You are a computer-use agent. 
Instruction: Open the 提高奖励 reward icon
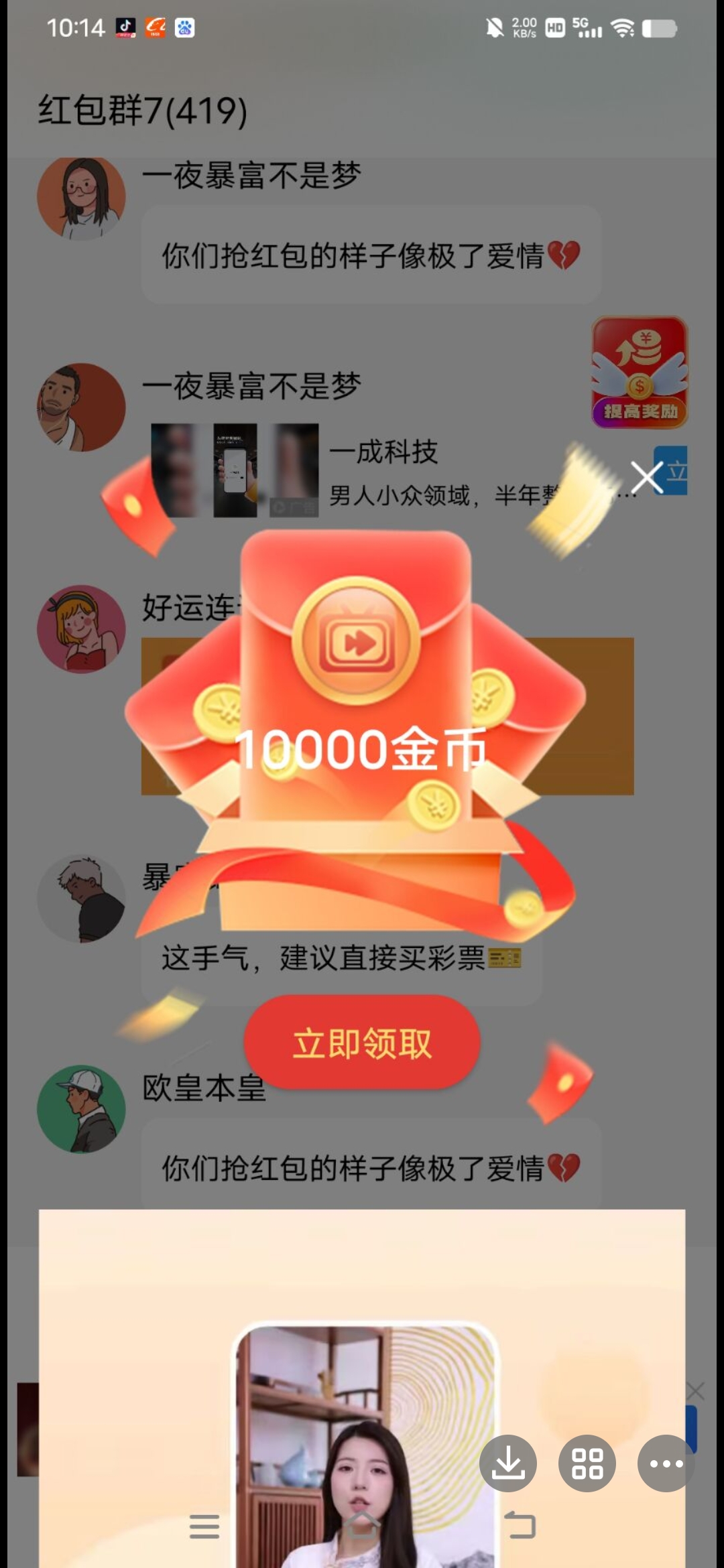pyautogui.click(x=640, y=373)
